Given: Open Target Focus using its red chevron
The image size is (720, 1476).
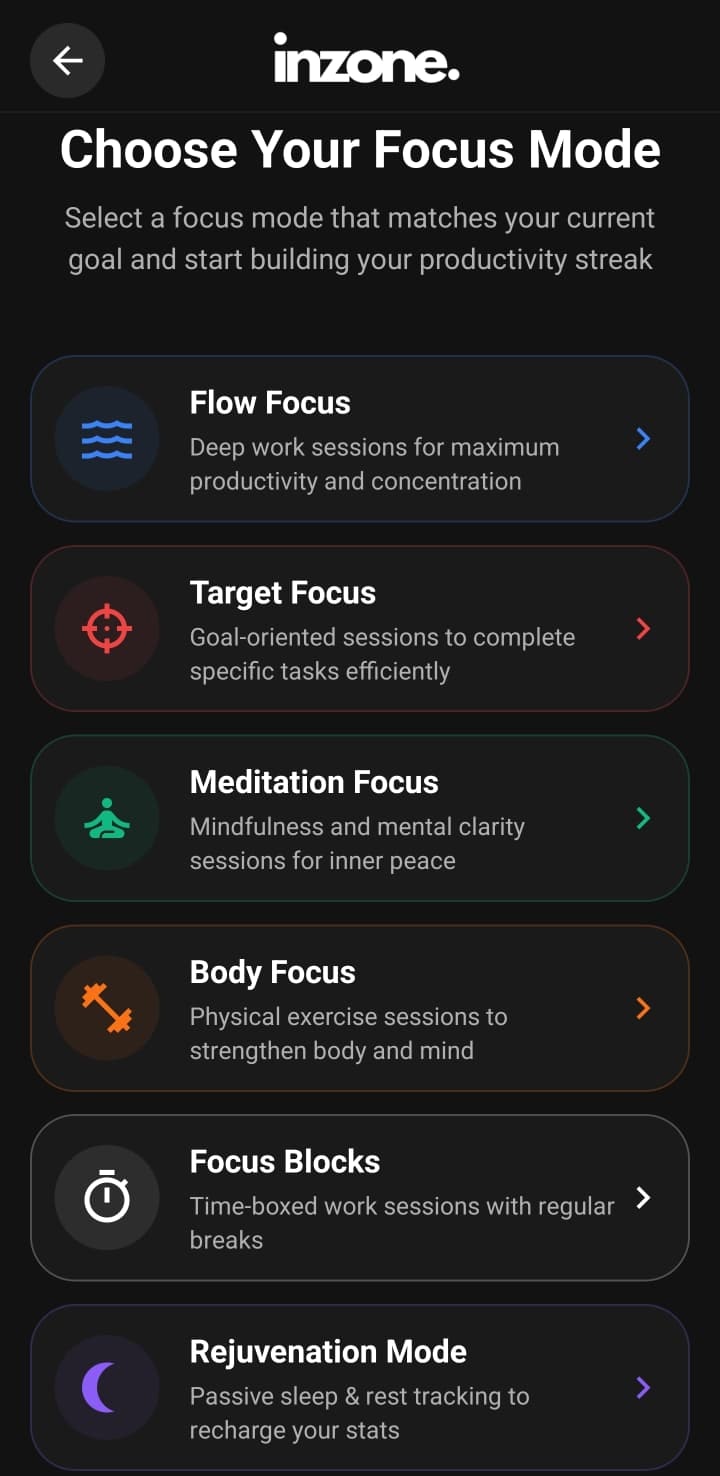Looking at the screenshot, I should (642, 628).
